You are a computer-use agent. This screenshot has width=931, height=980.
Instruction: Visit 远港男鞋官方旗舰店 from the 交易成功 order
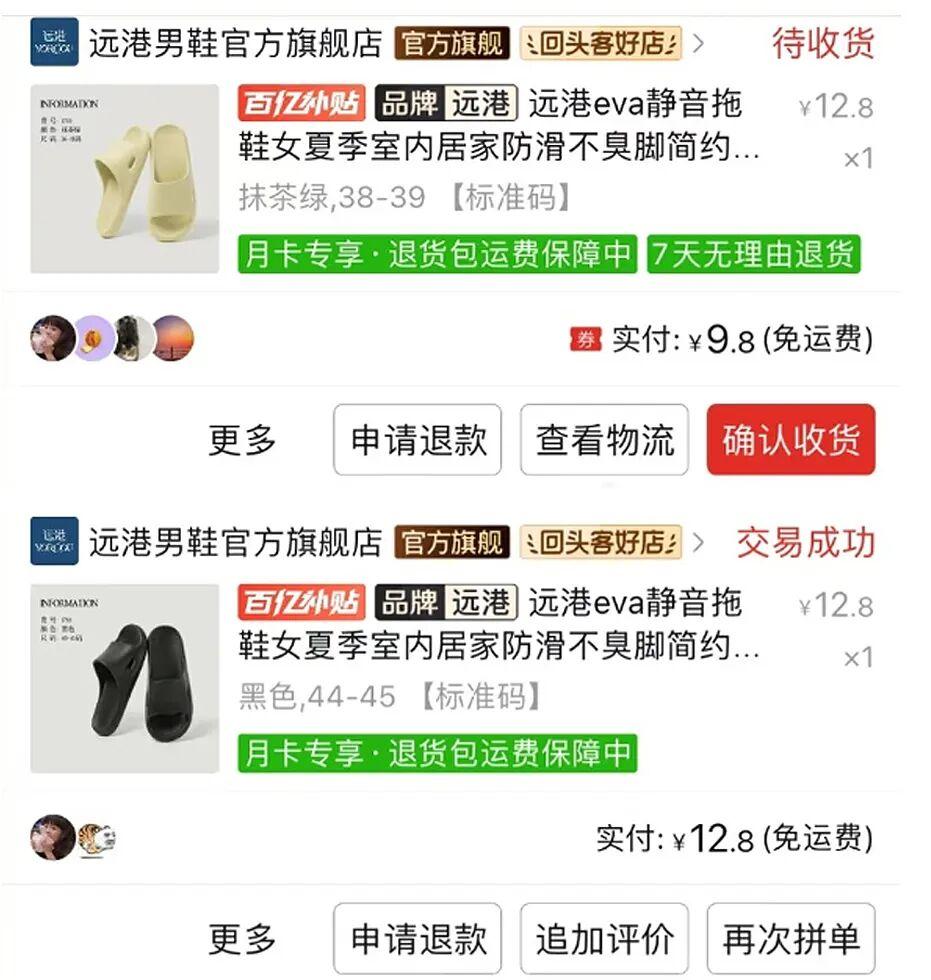click(x=235, y=543)
